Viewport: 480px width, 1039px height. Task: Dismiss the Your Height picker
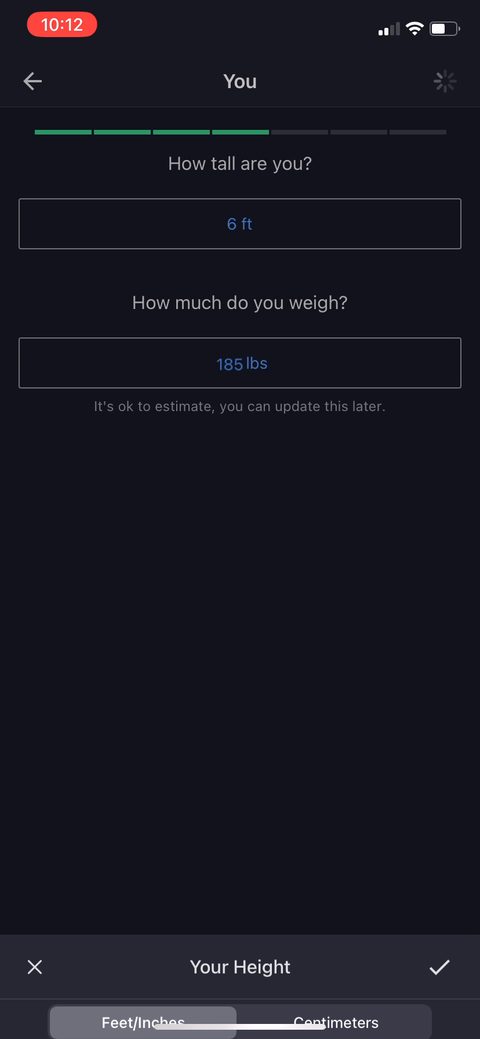[x=34, y=967]
